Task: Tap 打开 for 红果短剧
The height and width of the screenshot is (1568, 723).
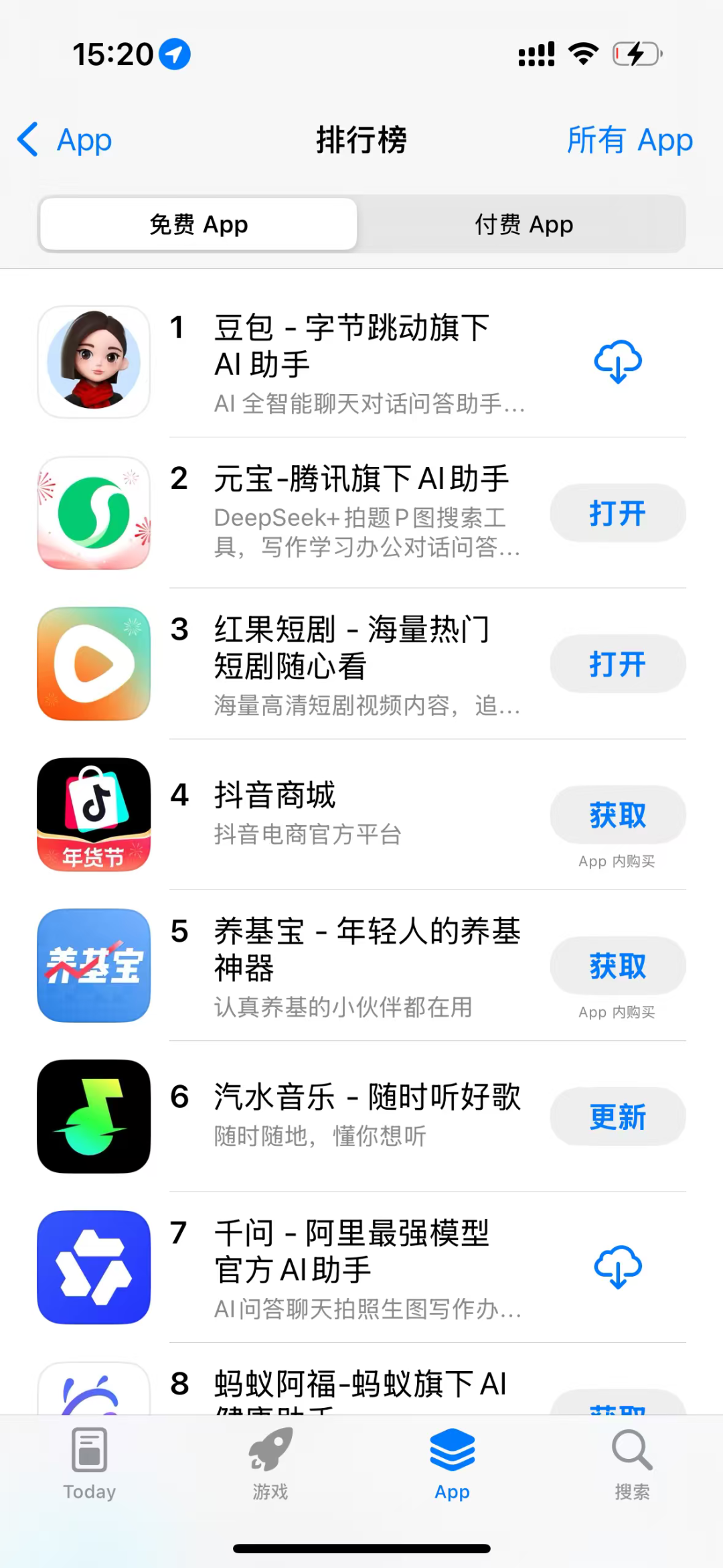Action: click(617, 664)
